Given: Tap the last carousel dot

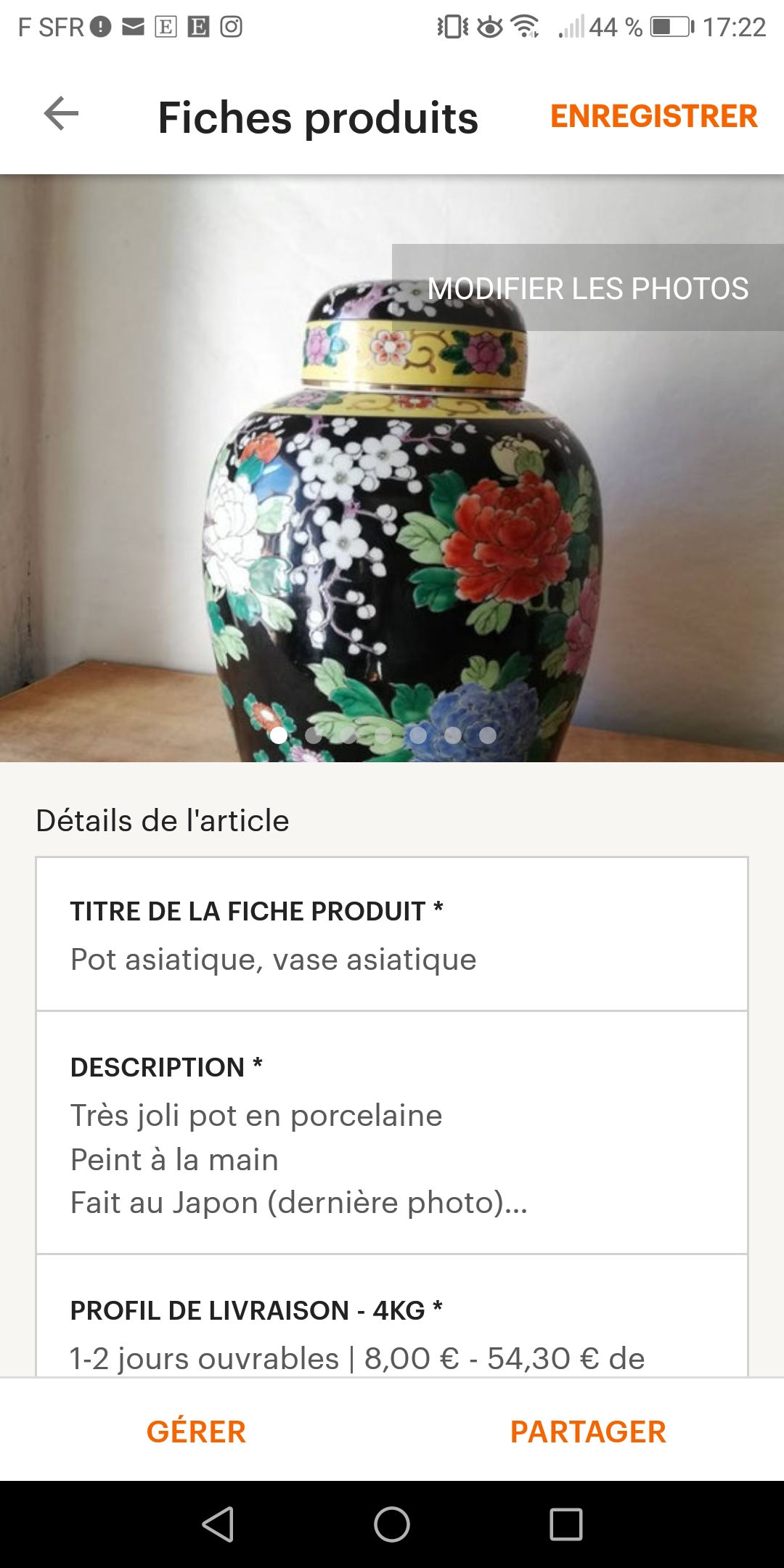Looking at the screenshot, I should (487, 735).
